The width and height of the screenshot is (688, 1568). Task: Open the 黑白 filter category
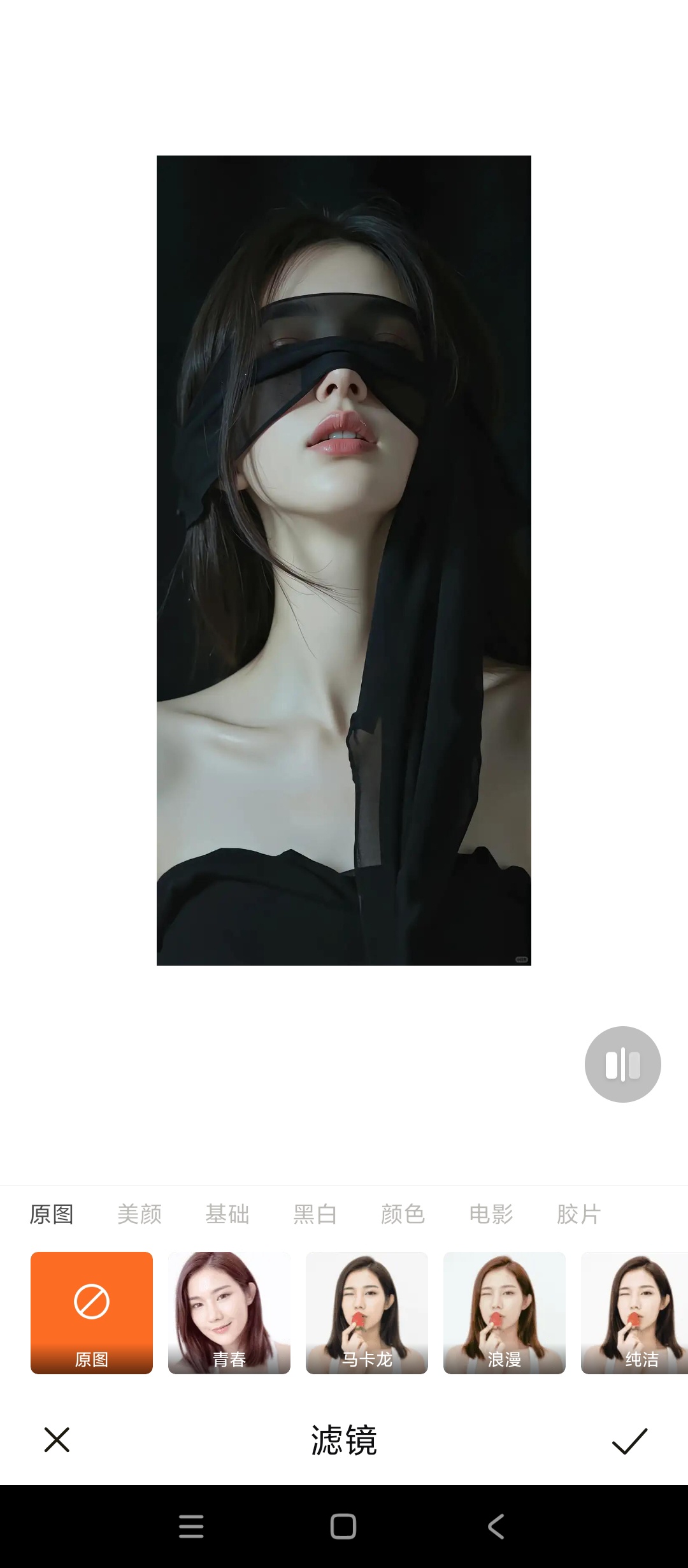[x=315, y=1214]
